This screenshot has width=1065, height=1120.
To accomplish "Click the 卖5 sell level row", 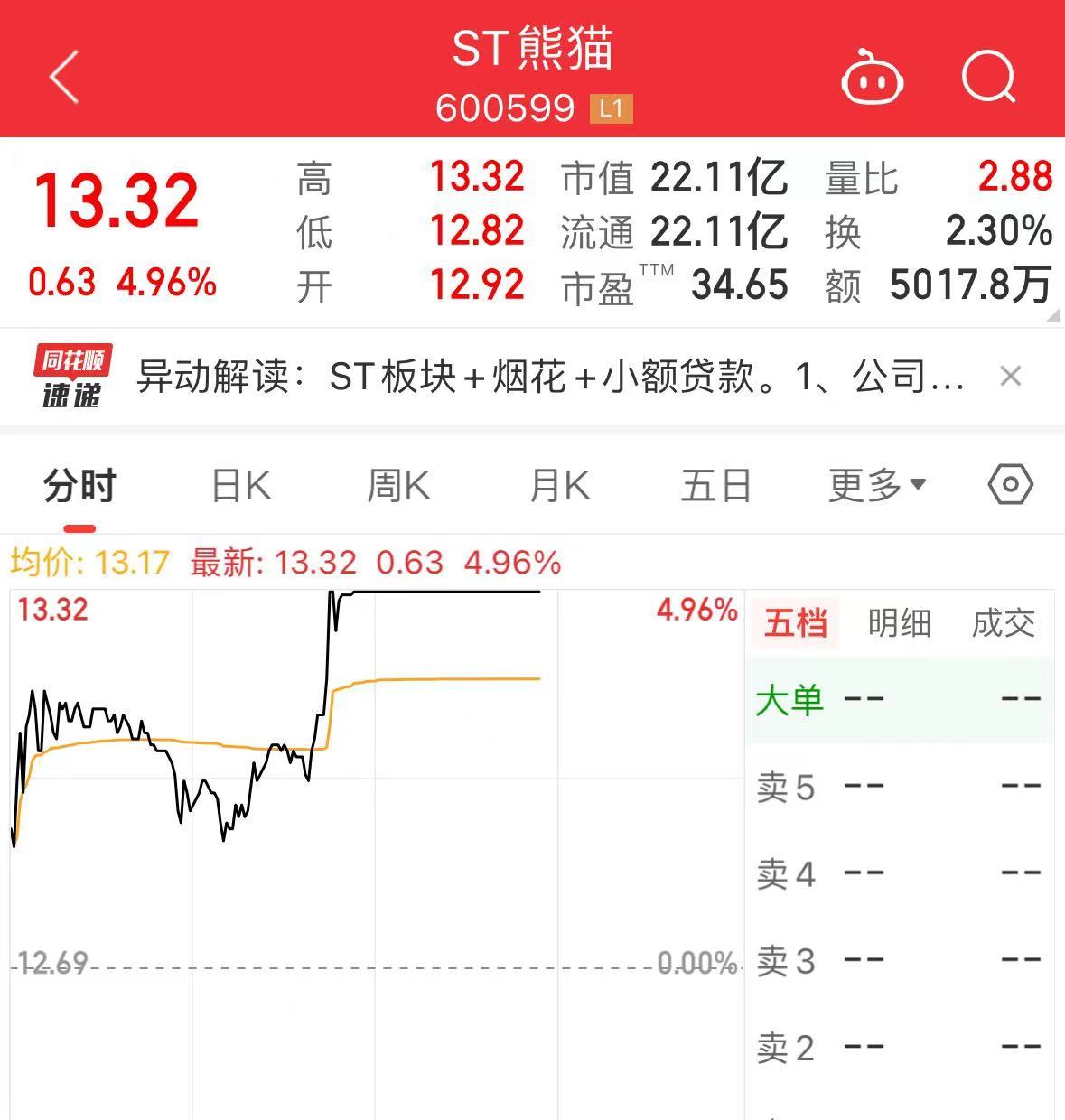I will (x=899, y=786).
